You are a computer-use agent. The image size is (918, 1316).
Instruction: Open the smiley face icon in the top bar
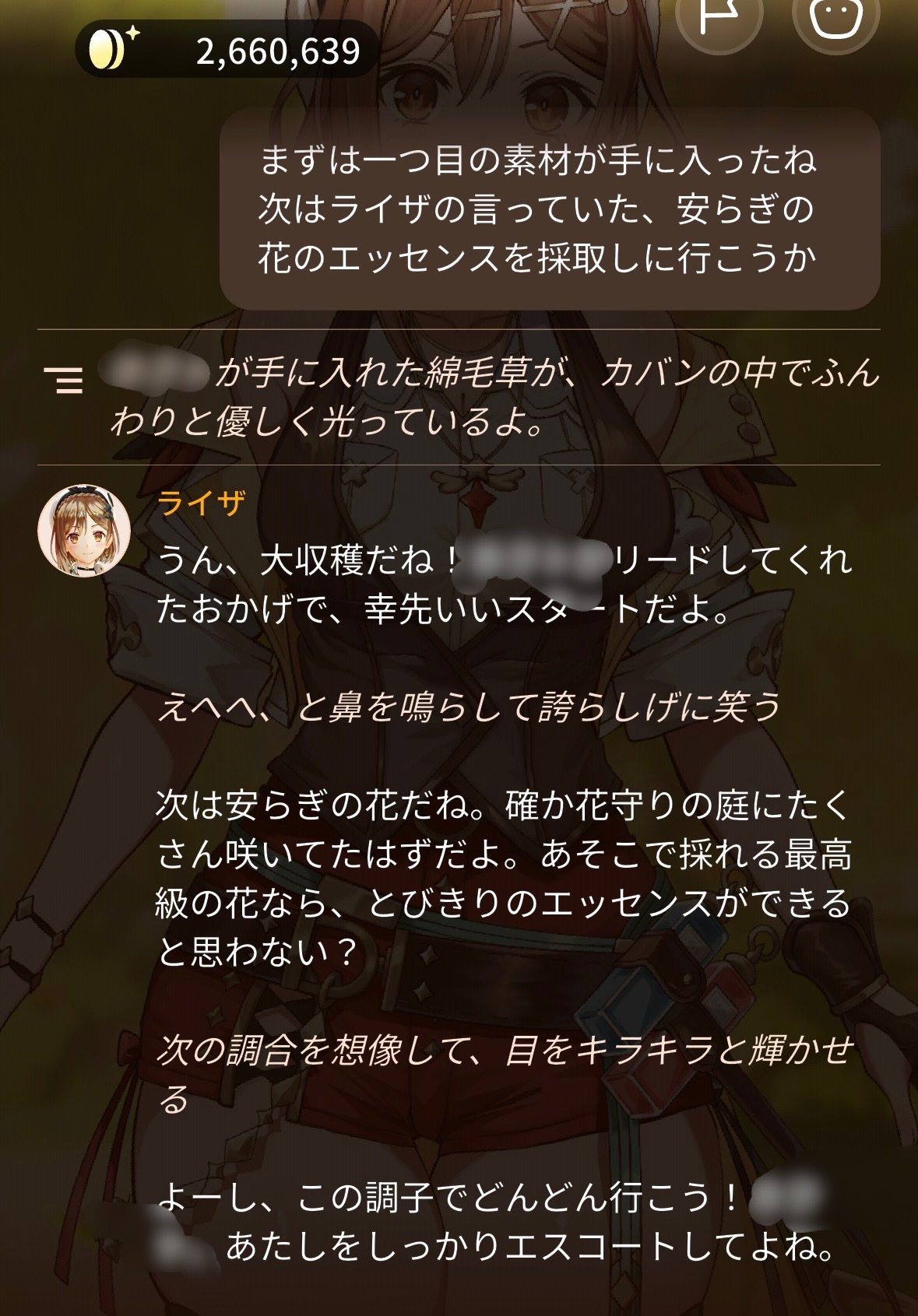pyautogui.click(x=835, y=20)
